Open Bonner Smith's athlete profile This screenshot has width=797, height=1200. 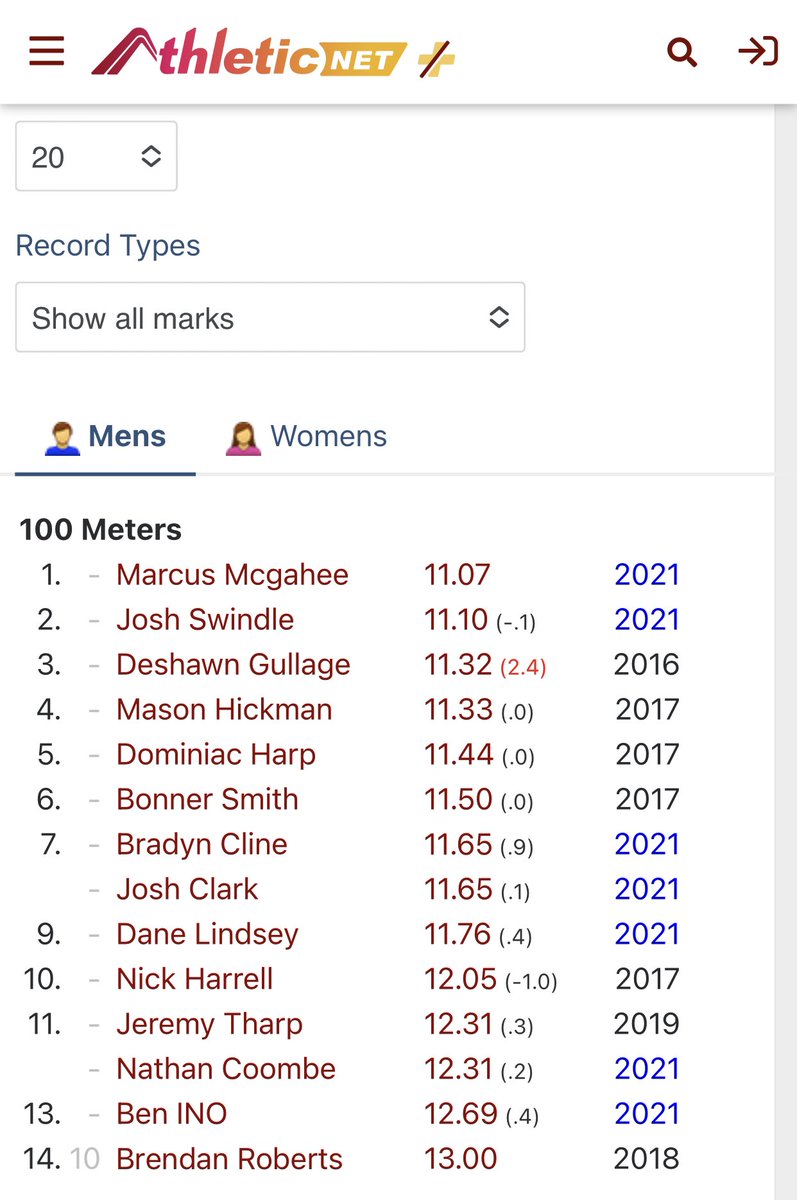pyautogui.click(x=207, y=800)
